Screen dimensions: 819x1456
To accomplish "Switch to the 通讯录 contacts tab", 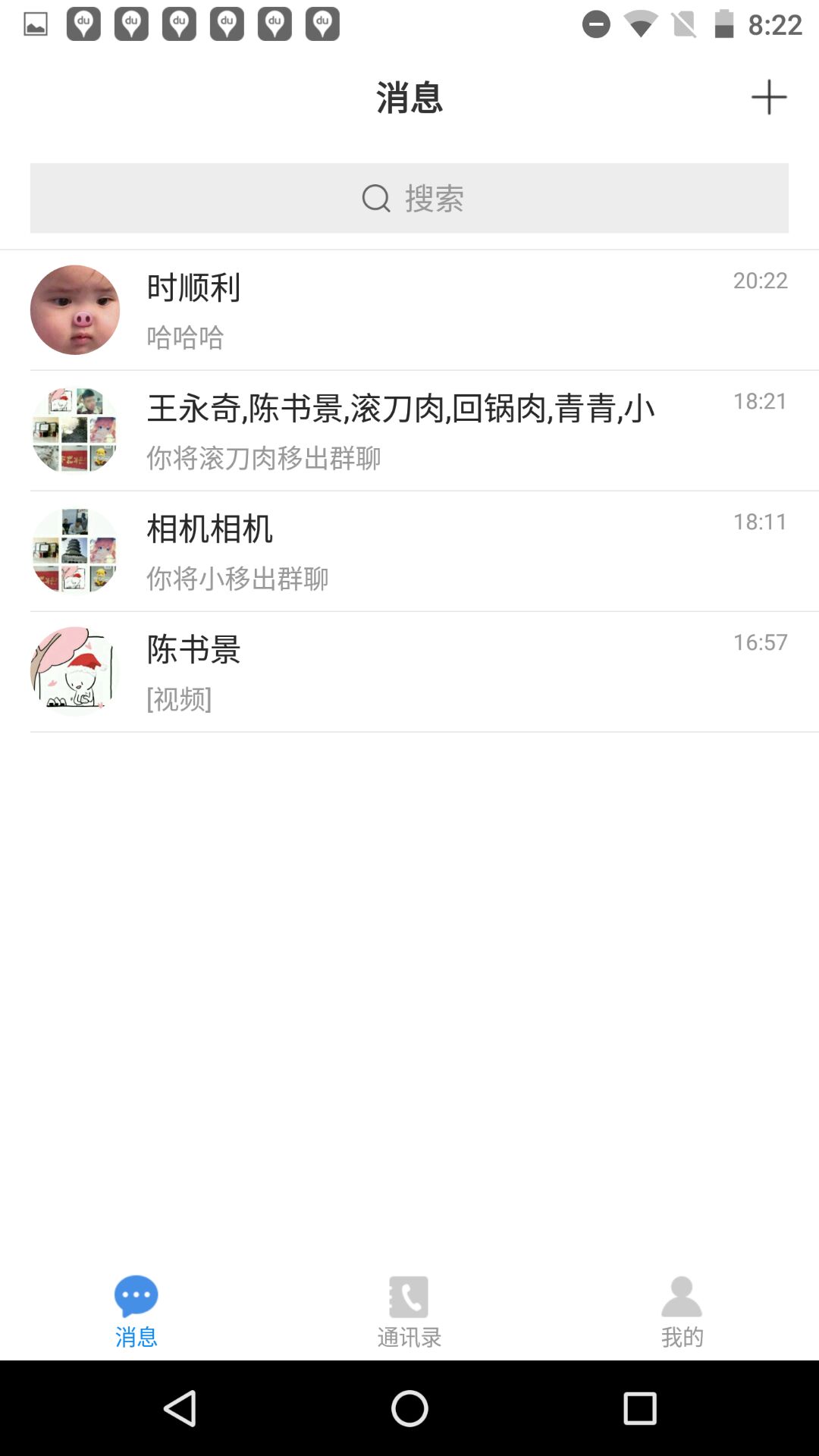I will point(409,1310).
